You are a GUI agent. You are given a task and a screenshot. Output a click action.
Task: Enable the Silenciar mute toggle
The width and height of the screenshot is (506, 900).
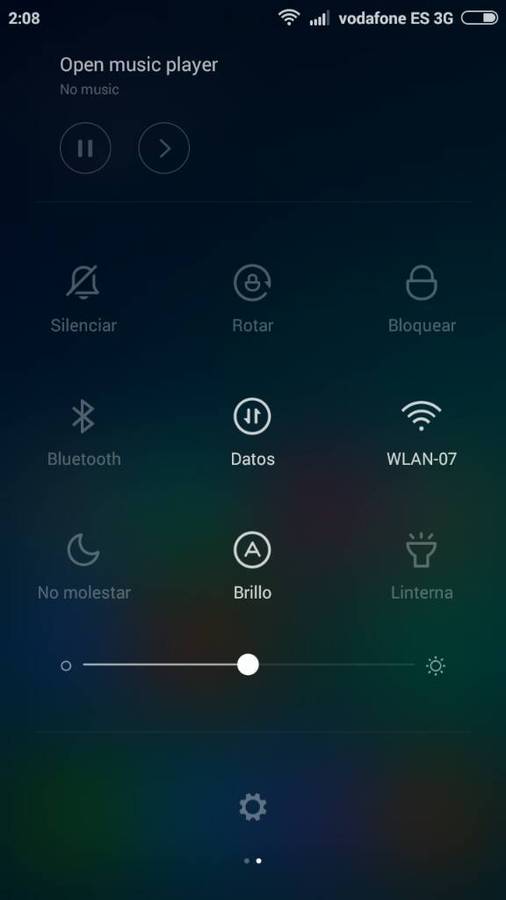tap(83, 298)
